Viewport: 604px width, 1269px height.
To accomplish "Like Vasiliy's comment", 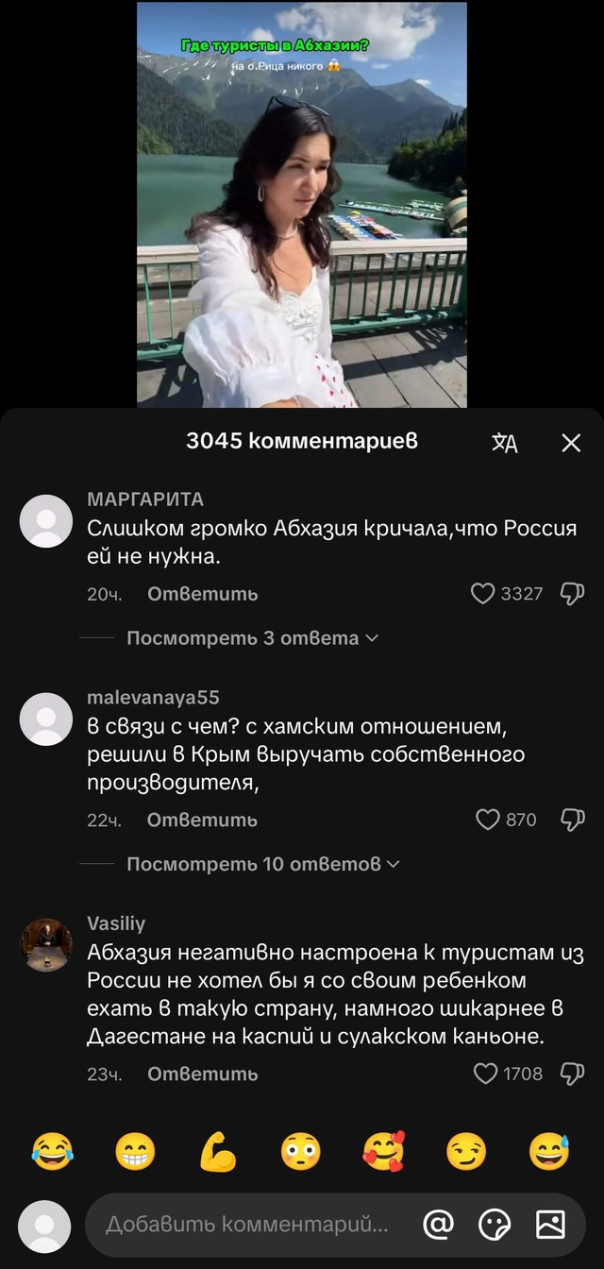I will click(485, 1074).
